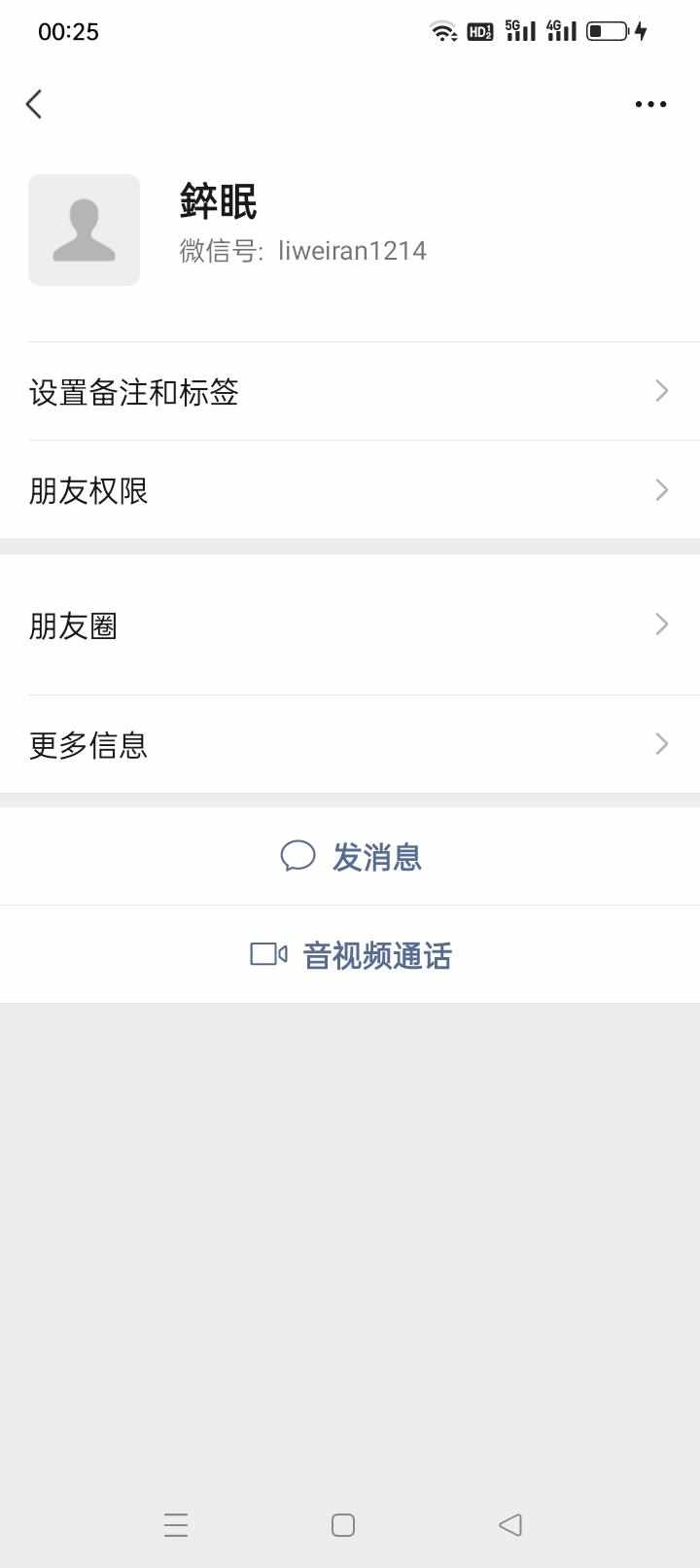
Task: Open 更多信息
Action: [350, 744]
